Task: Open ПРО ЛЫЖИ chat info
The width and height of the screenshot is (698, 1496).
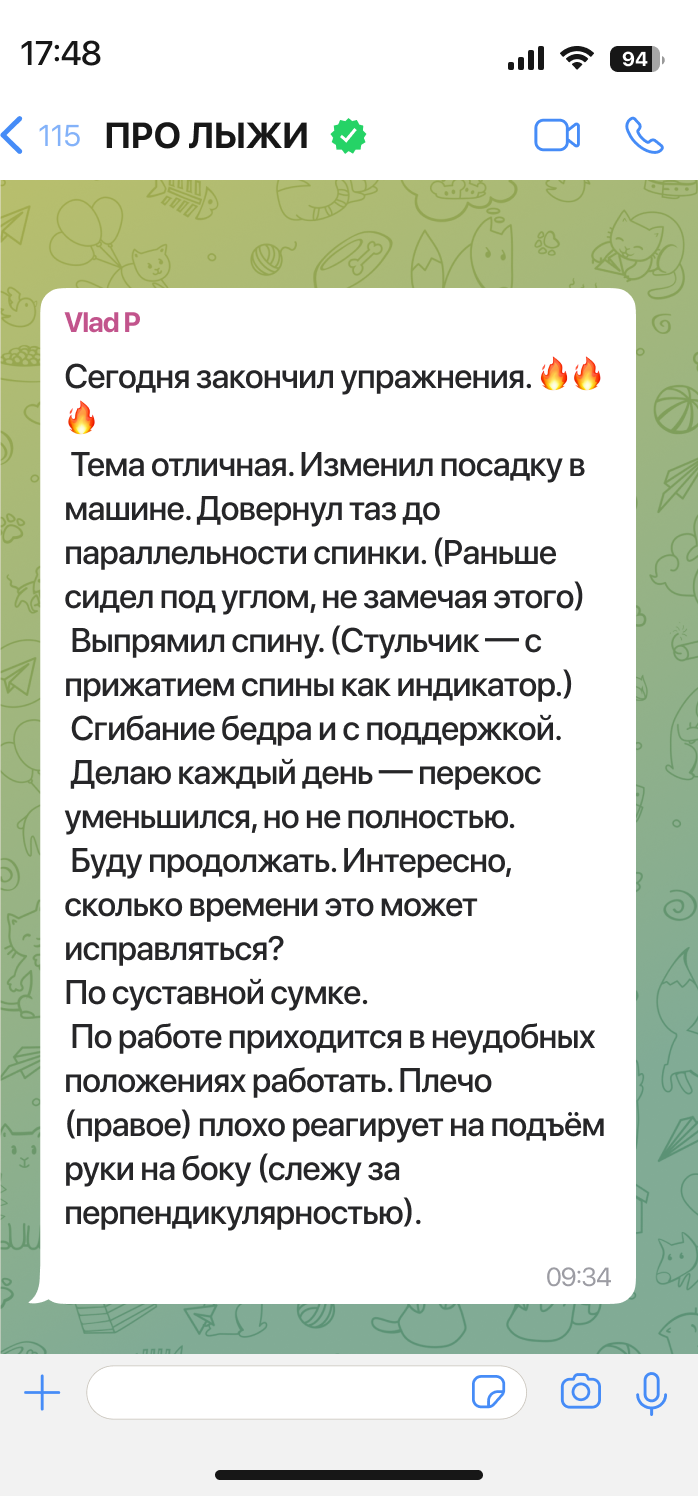Action: (207, 135)
